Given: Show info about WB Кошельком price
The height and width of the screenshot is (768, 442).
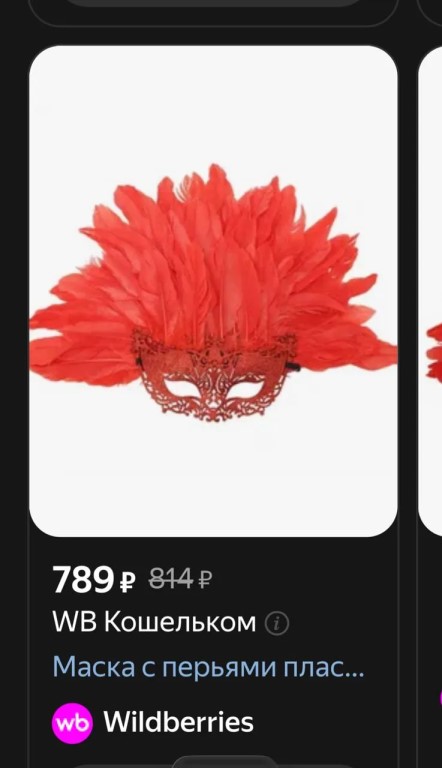Looking at the screenshot, I should click(x=277, y=624).
